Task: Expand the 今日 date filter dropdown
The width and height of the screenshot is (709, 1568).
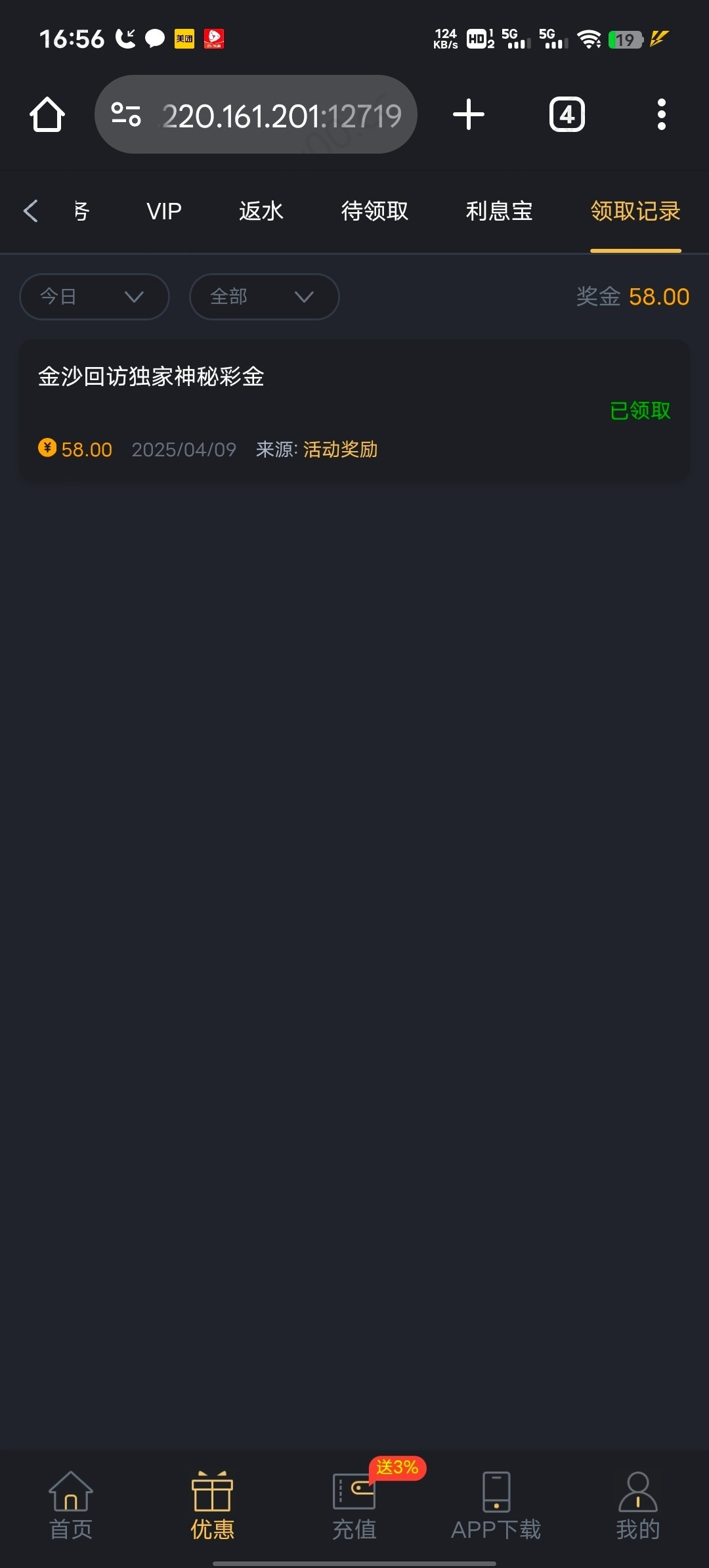Action: point(95,297)
